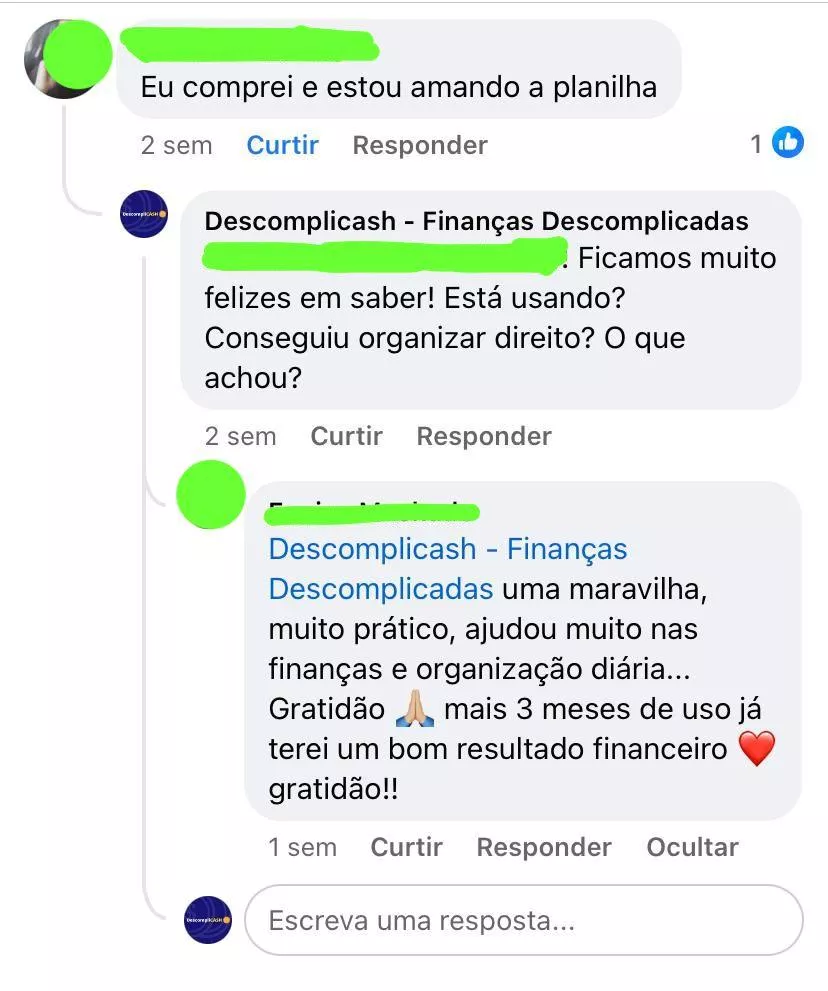Tap the 'Escreva uma resposta...' field
Screen dimensions: 828x991
[523, 920]
